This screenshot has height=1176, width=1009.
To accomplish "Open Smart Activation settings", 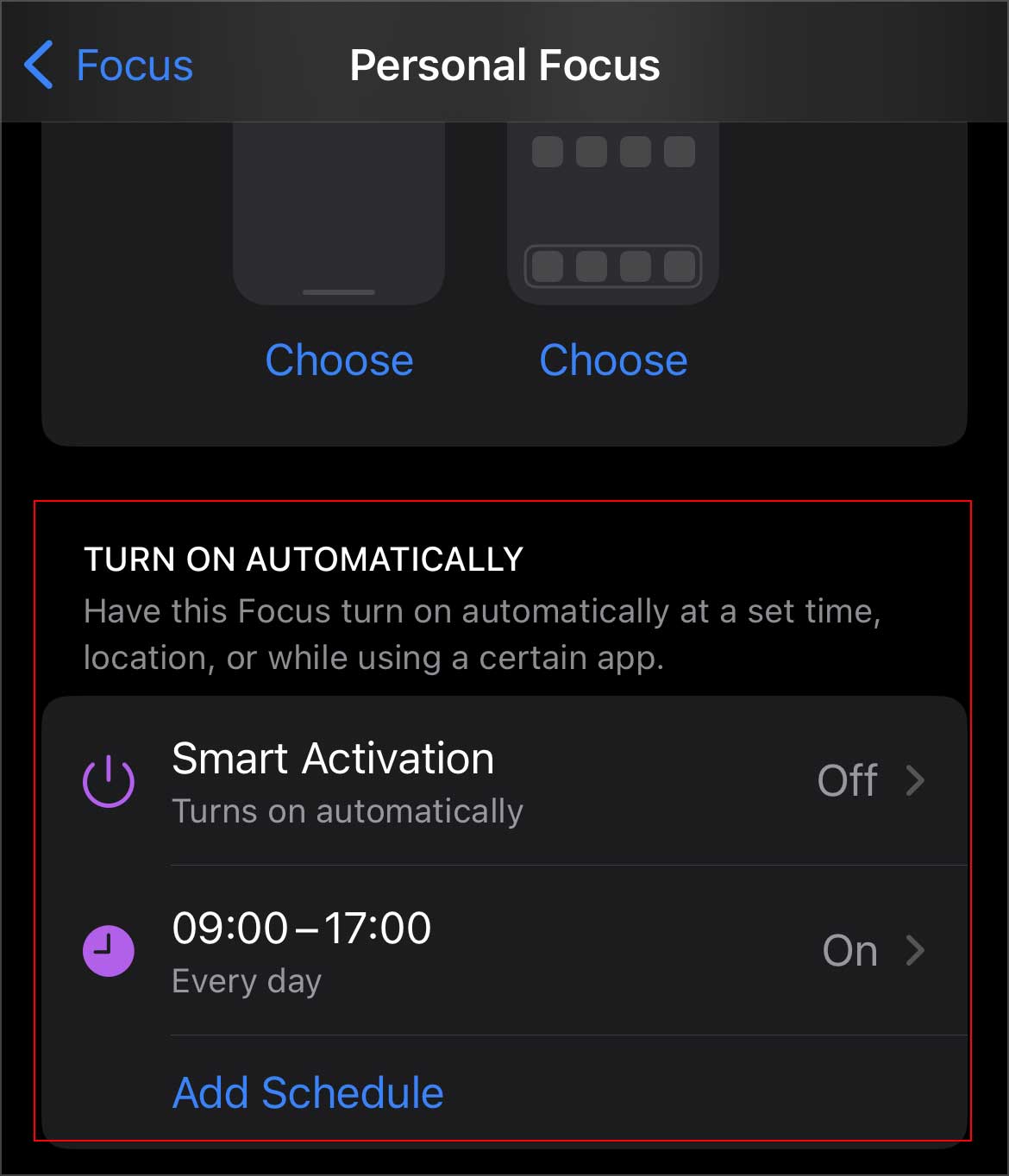I will (504, 781).
